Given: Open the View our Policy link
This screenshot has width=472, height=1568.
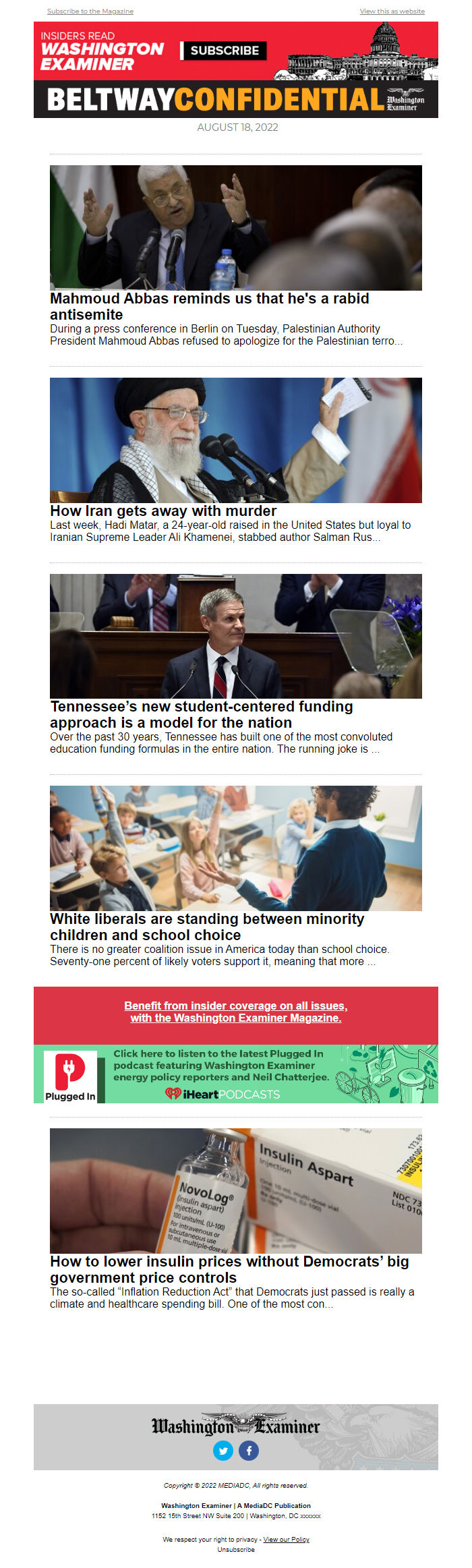Looking at the screenshot, I should (x=286, y=1540).
